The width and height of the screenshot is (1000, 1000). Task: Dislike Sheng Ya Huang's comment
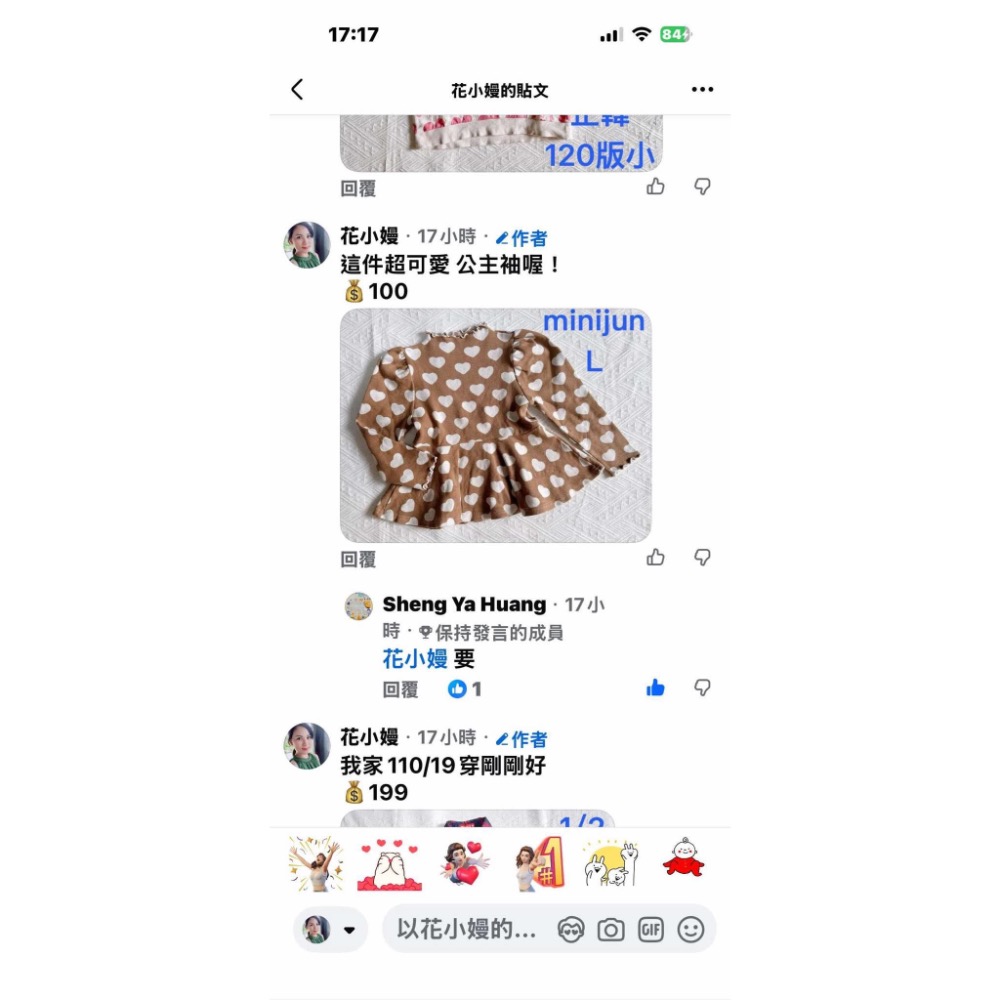point(703,688)
